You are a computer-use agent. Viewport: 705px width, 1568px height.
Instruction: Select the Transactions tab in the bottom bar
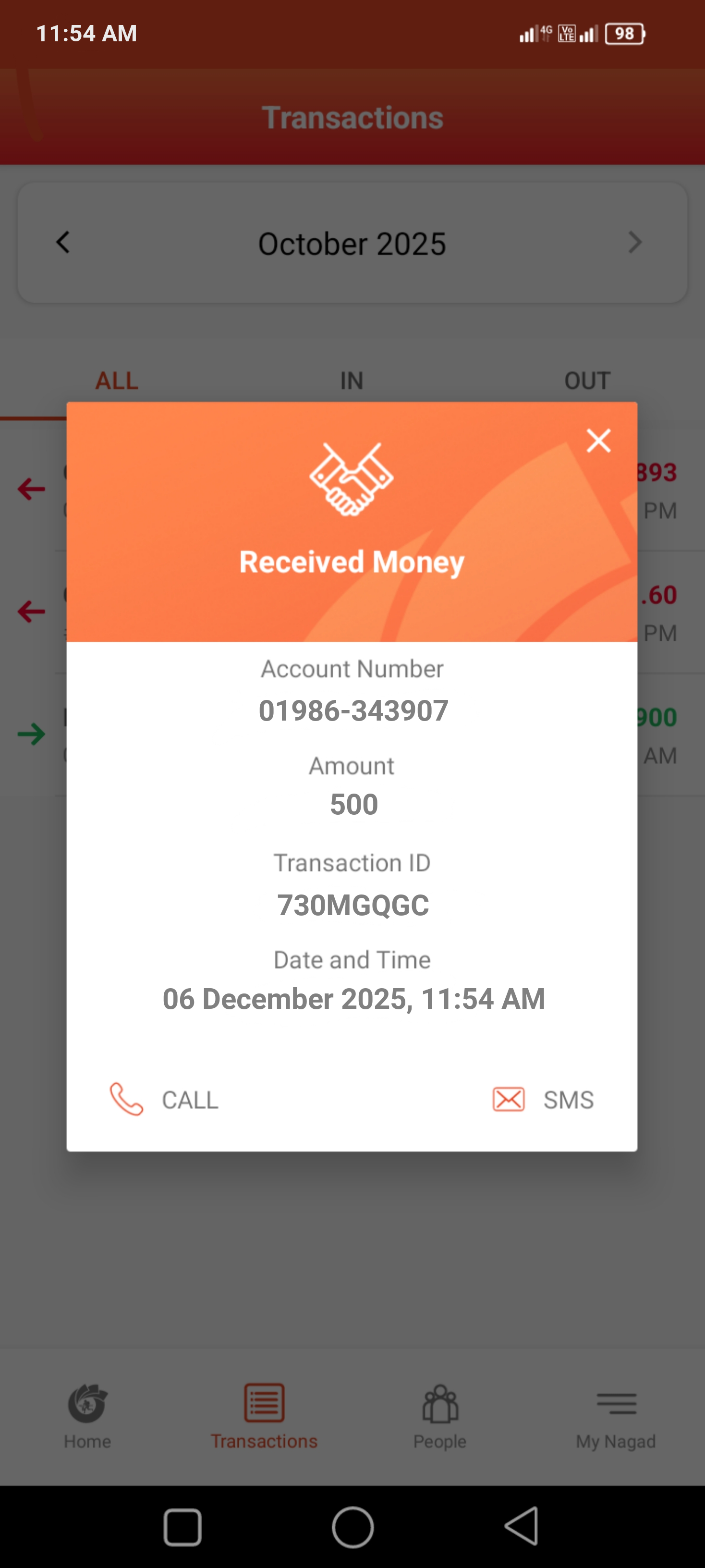coord(264,1416)
